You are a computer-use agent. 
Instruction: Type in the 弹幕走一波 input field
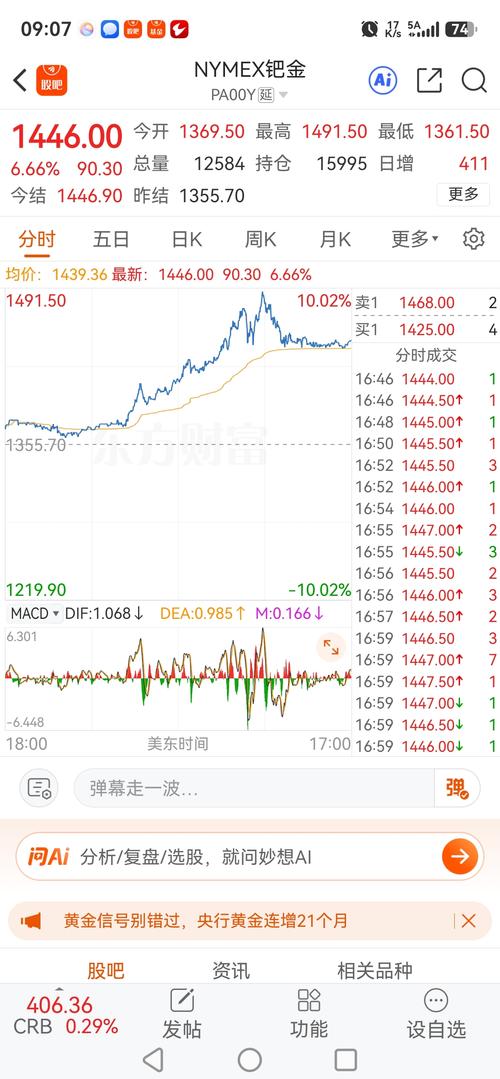coord(254,789)
